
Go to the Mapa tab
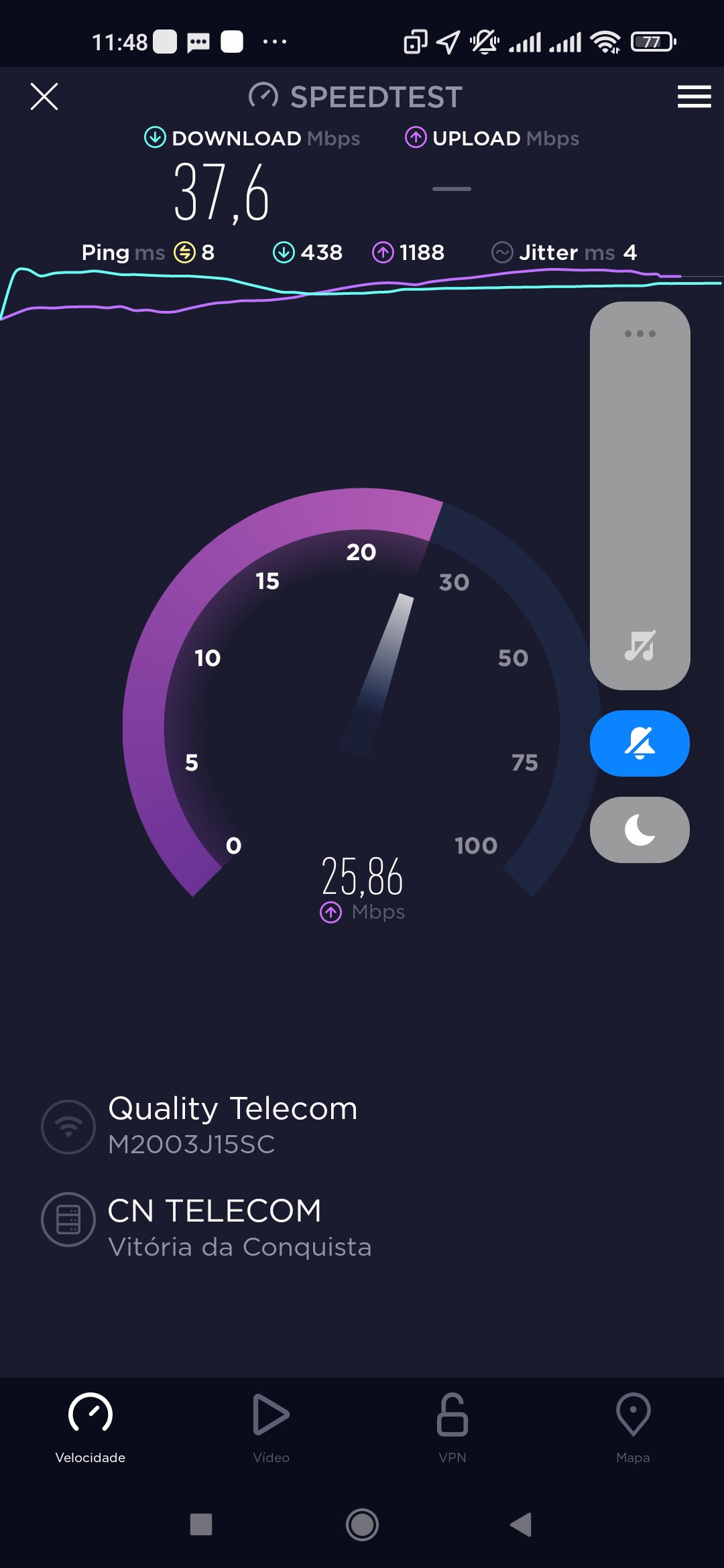(x=633, y=1427)
